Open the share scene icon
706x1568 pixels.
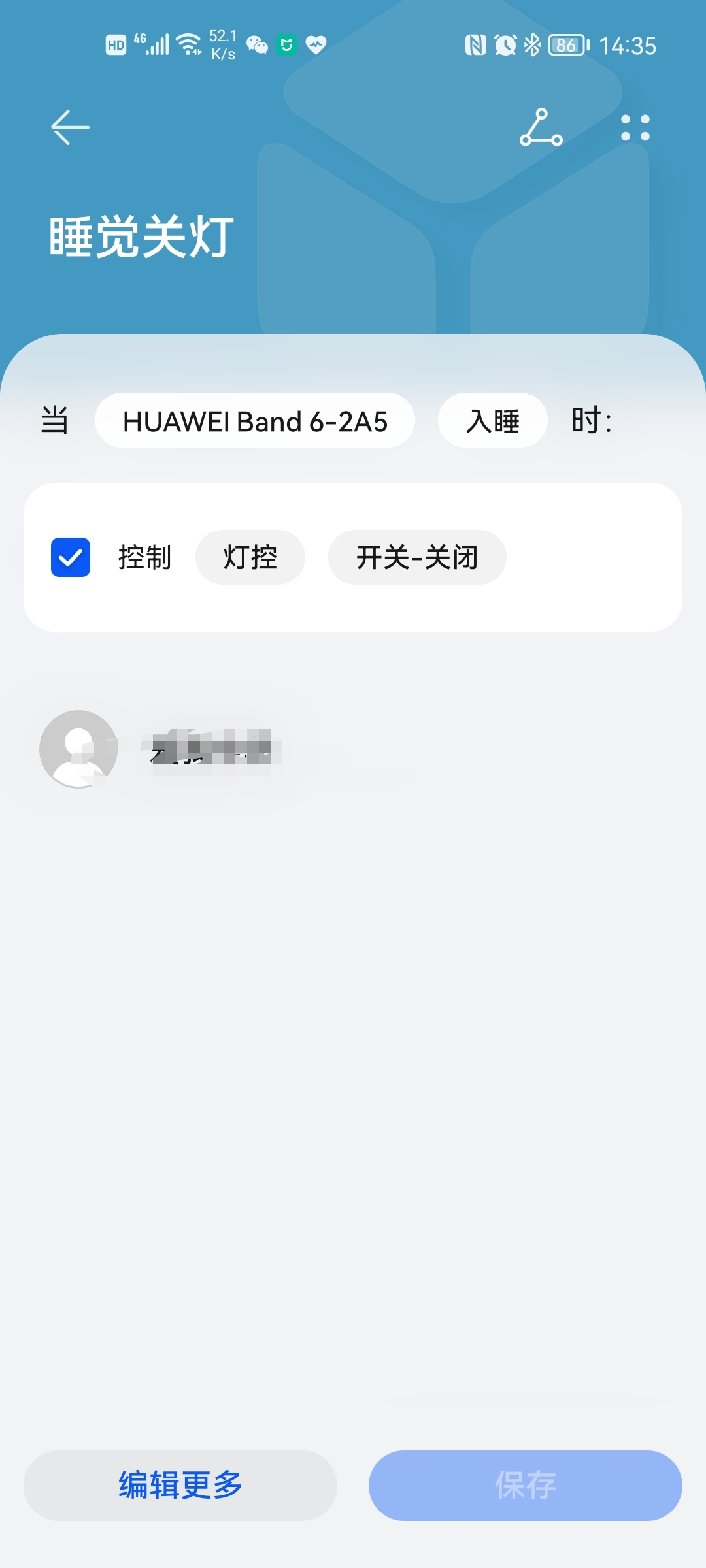[x=541, y=127]
